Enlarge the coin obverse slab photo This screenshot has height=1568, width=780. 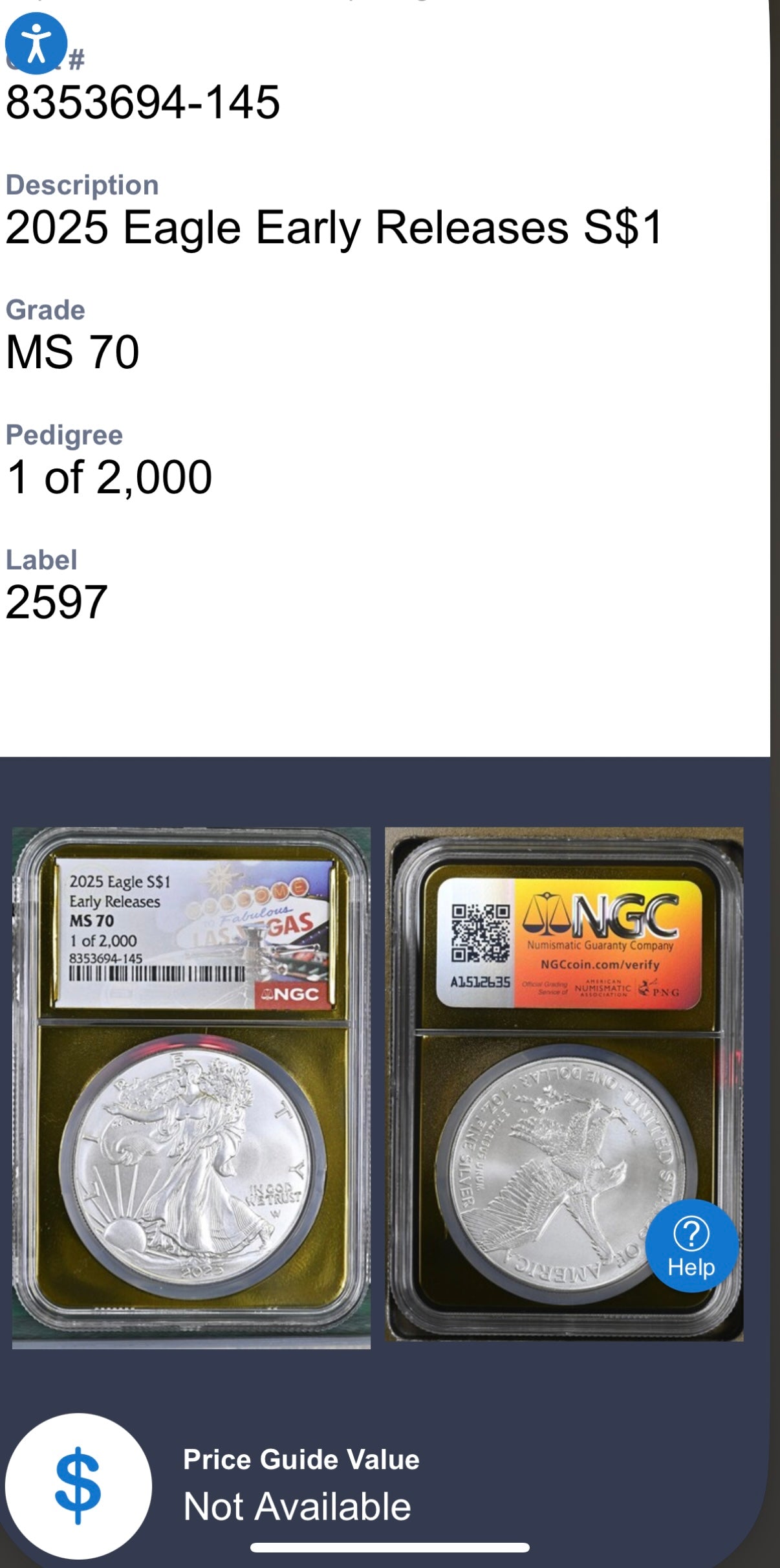[191, 1087]
